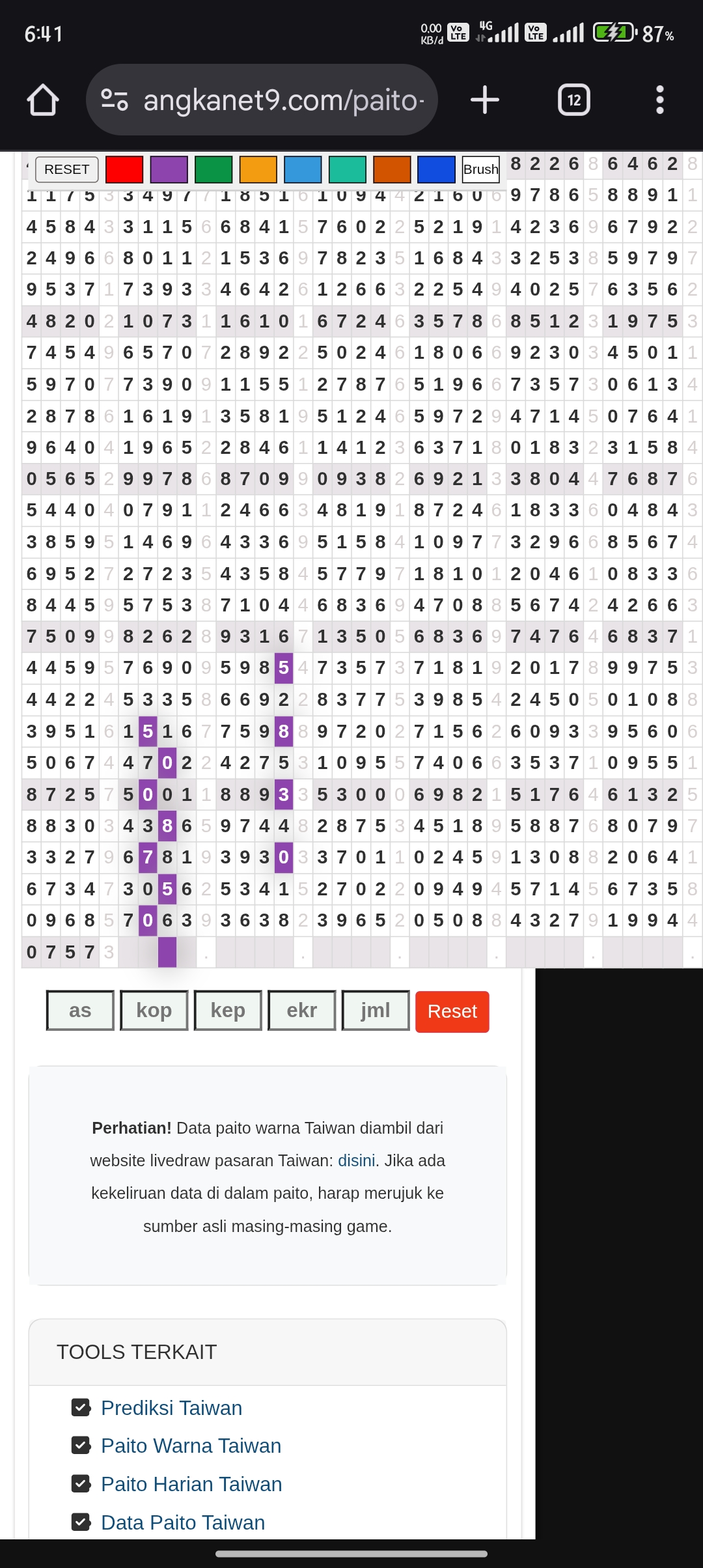Pick the dark orange color swatch
This screenshot has width=703, height=1568.
(x=392, y=169)
